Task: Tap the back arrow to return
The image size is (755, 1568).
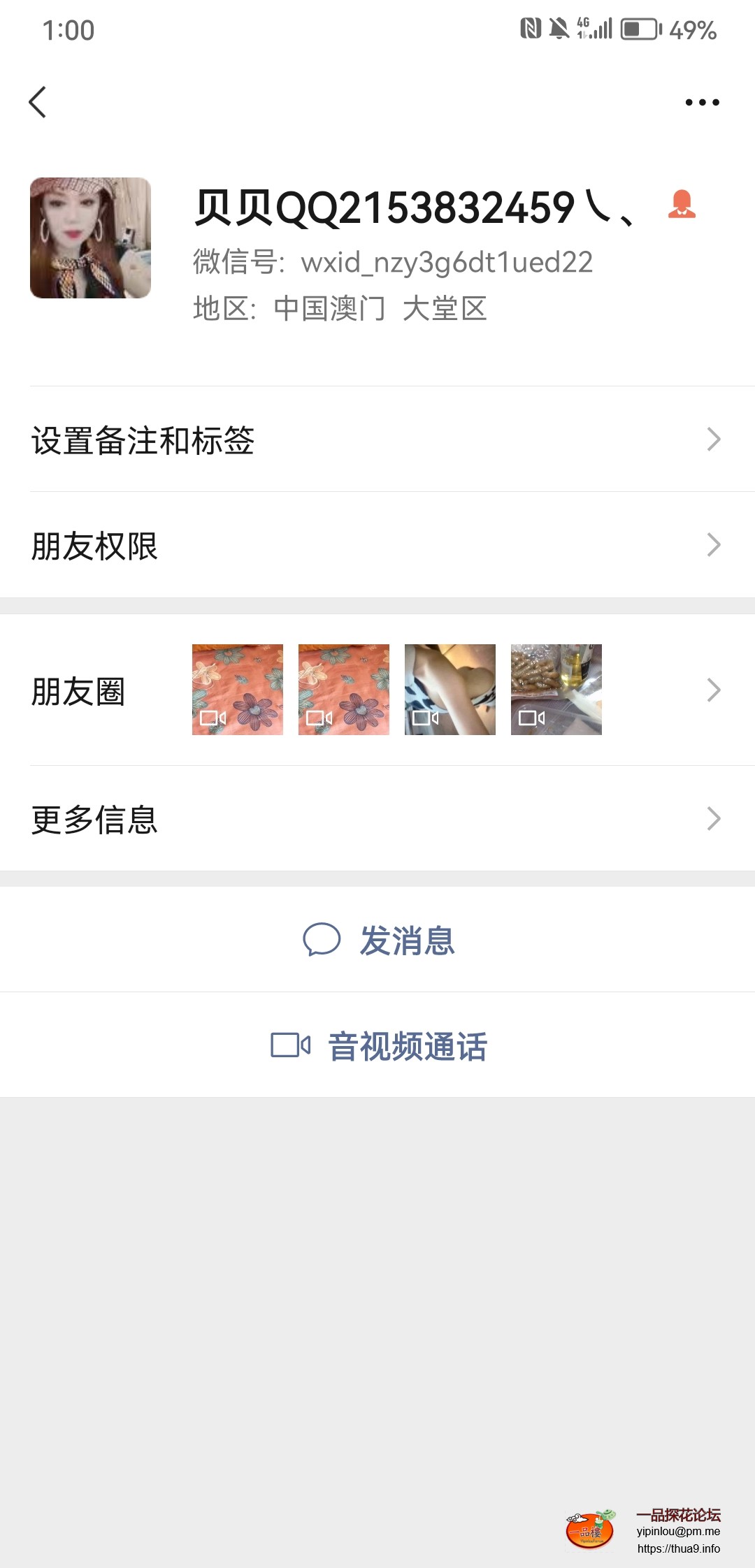Action: (x=38, y=101)
